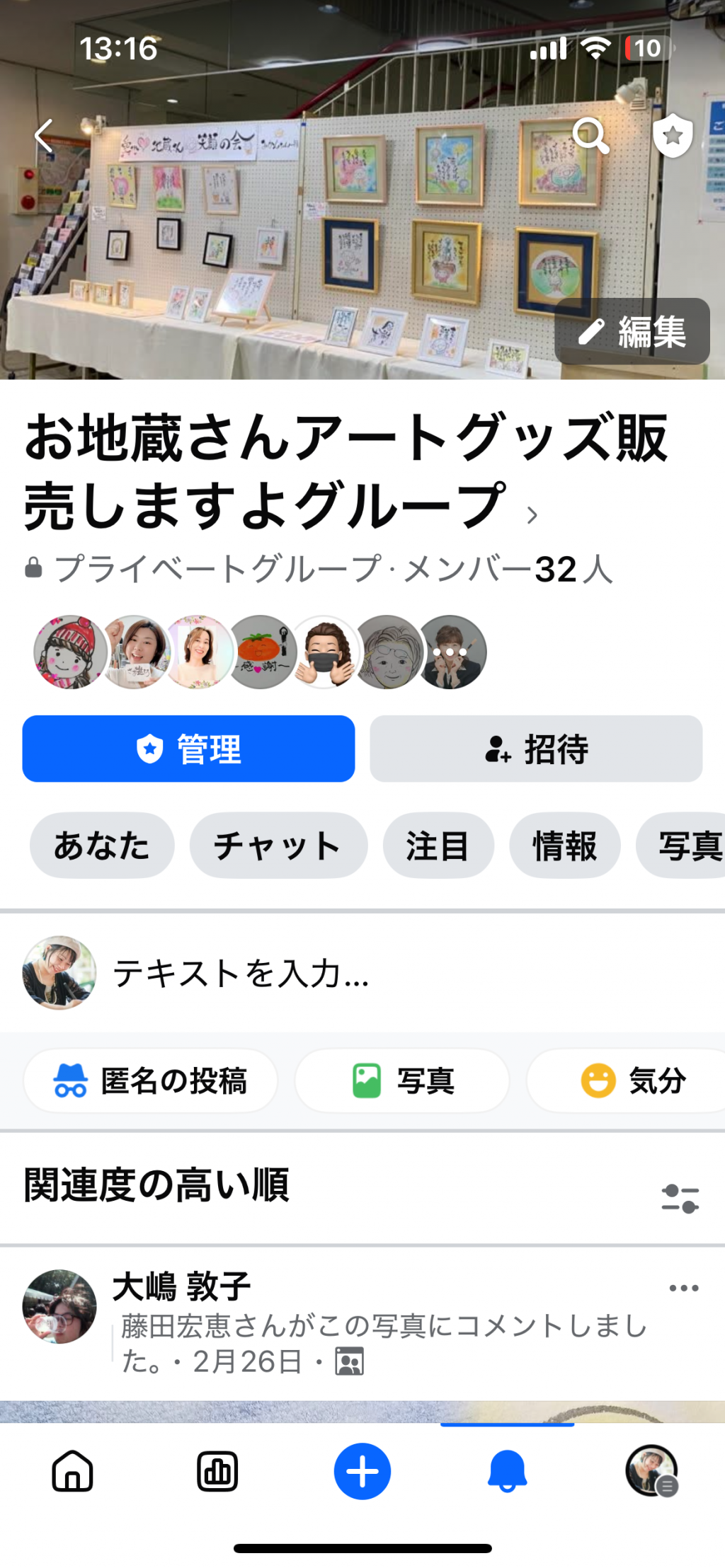Switch to the 情報 info chip

(565, 846)
